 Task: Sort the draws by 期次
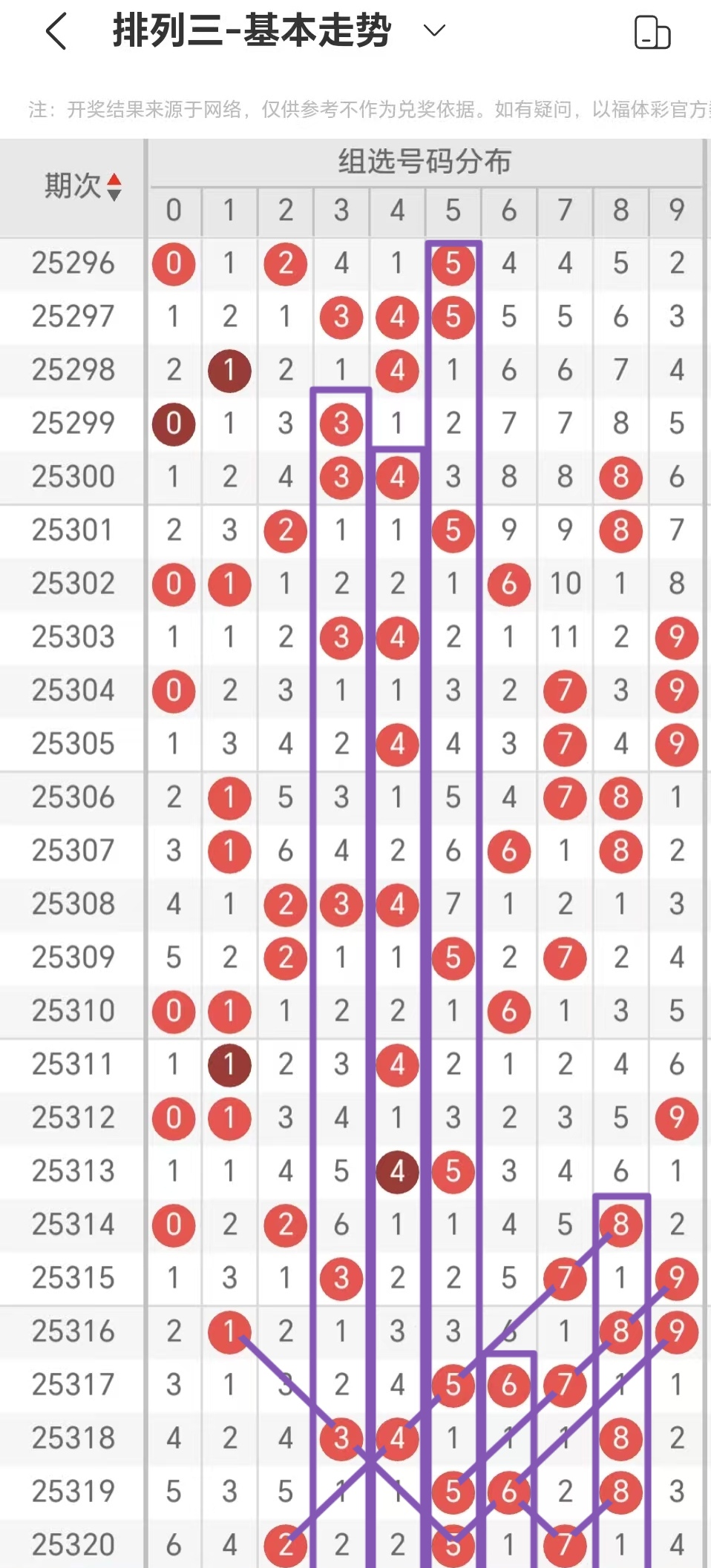point(114,187)
